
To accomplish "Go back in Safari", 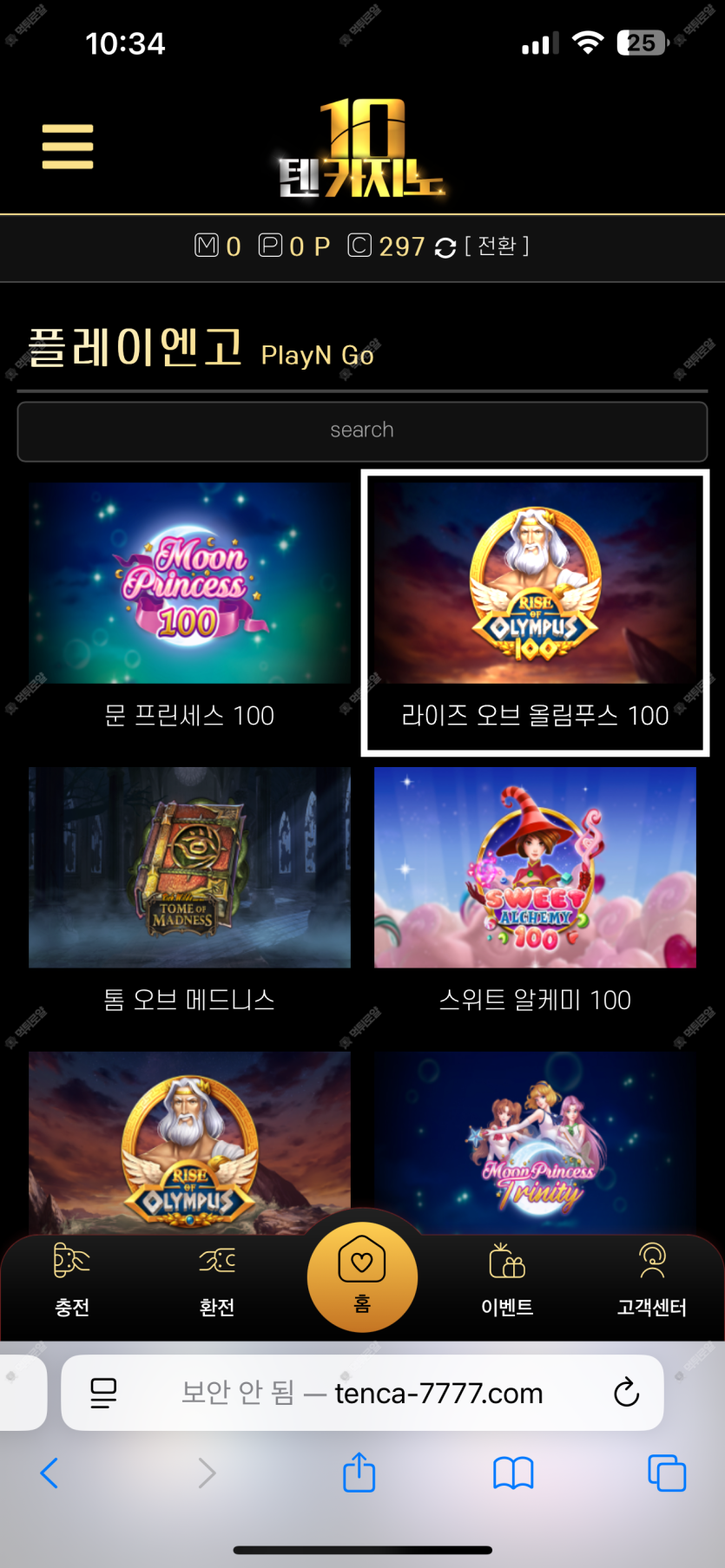I will click(49, 1473).
